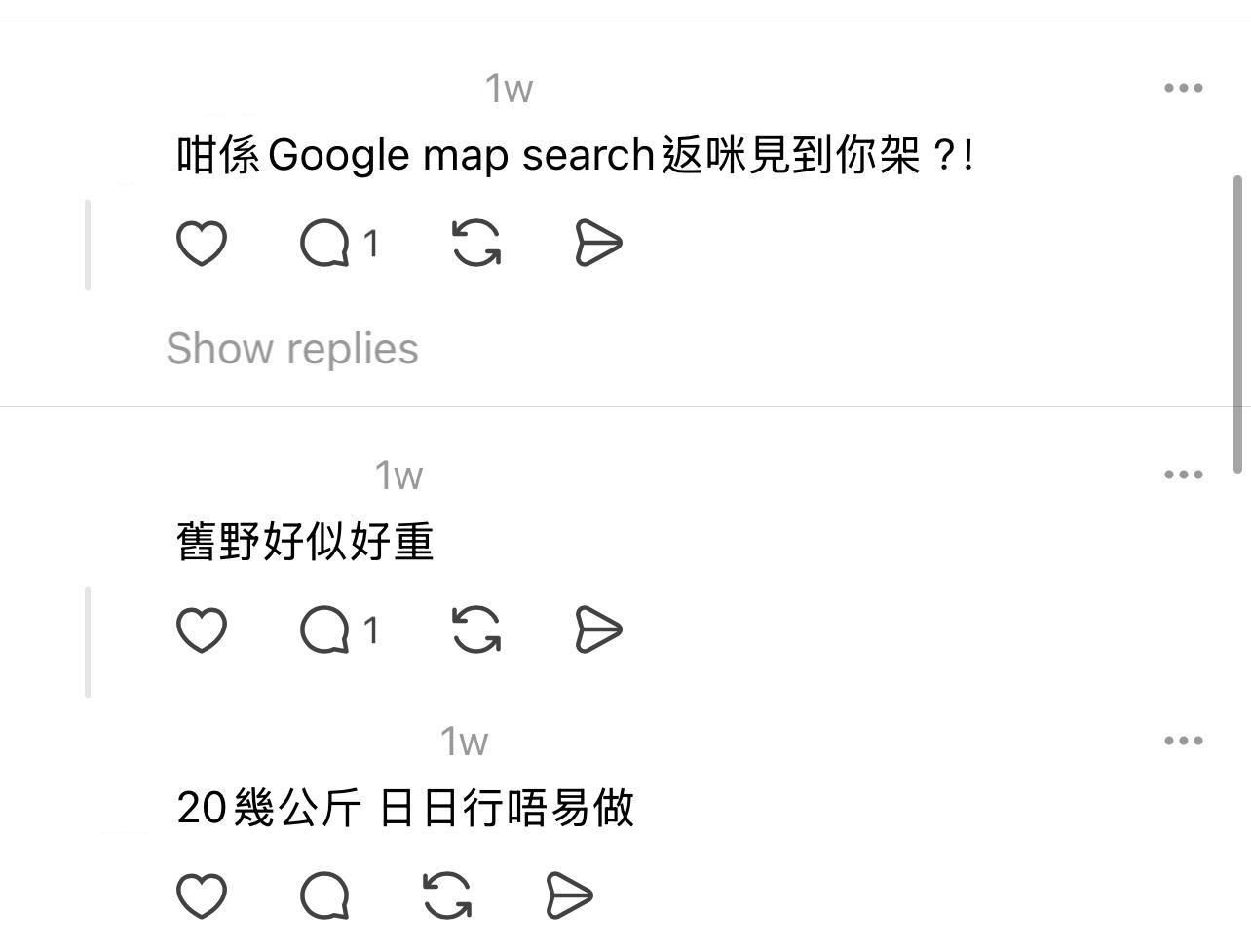Send the 舊野好似好重 comment to someone
The height and width of the screenshot is (952, 1251).
tap(597, 629)
